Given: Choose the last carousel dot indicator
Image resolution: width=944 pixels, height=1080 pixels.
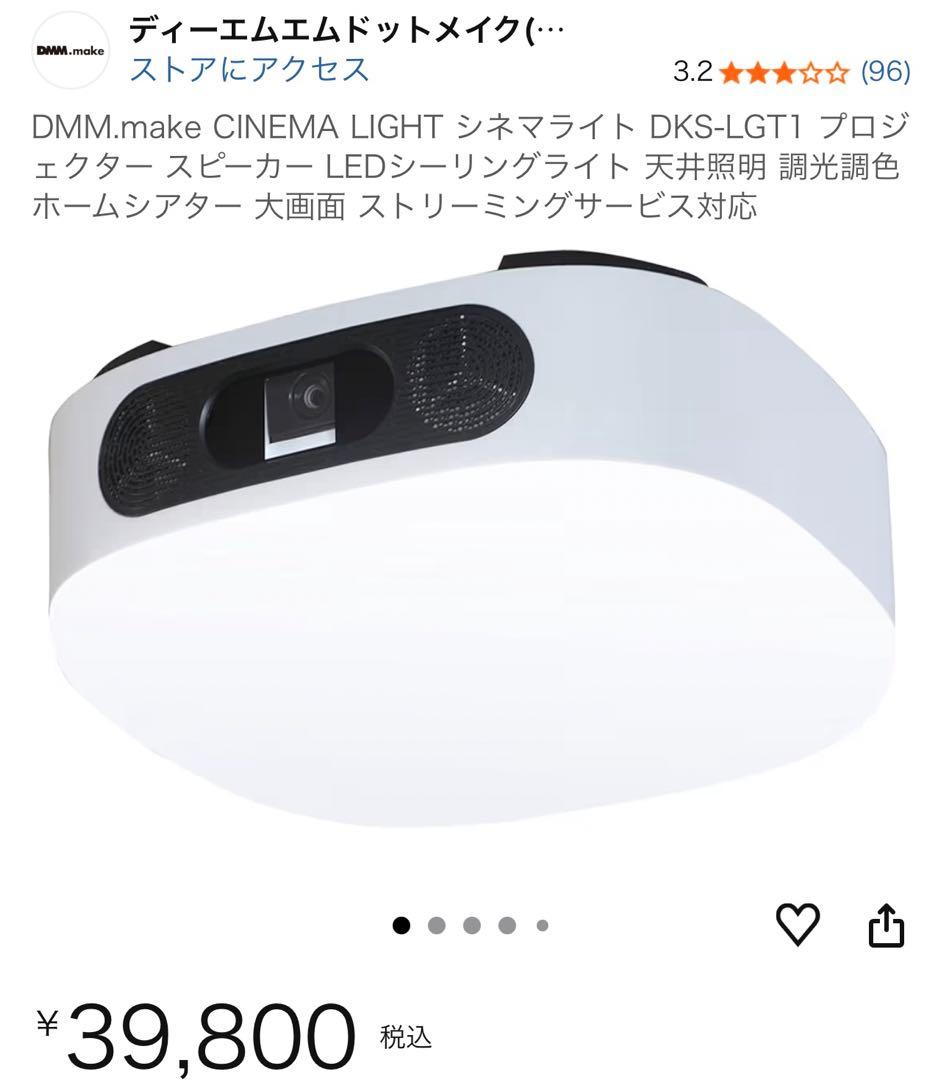Looking at the screenshot, I should (x=543, y=926).
